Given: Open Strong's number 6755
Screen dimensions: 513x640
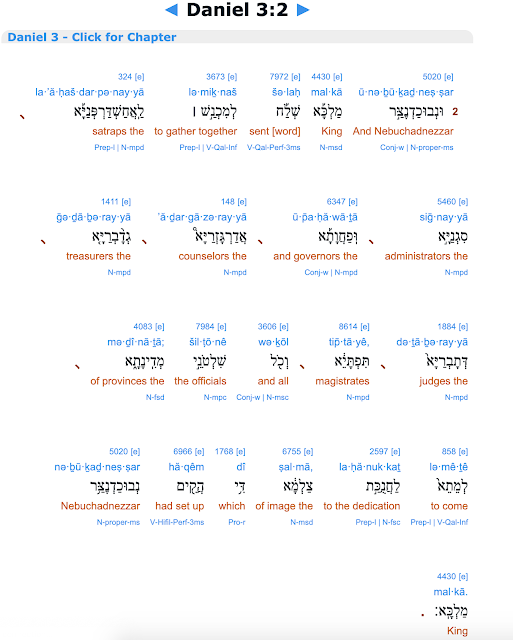Looking at the screenshot, I should tap(291, 451).
